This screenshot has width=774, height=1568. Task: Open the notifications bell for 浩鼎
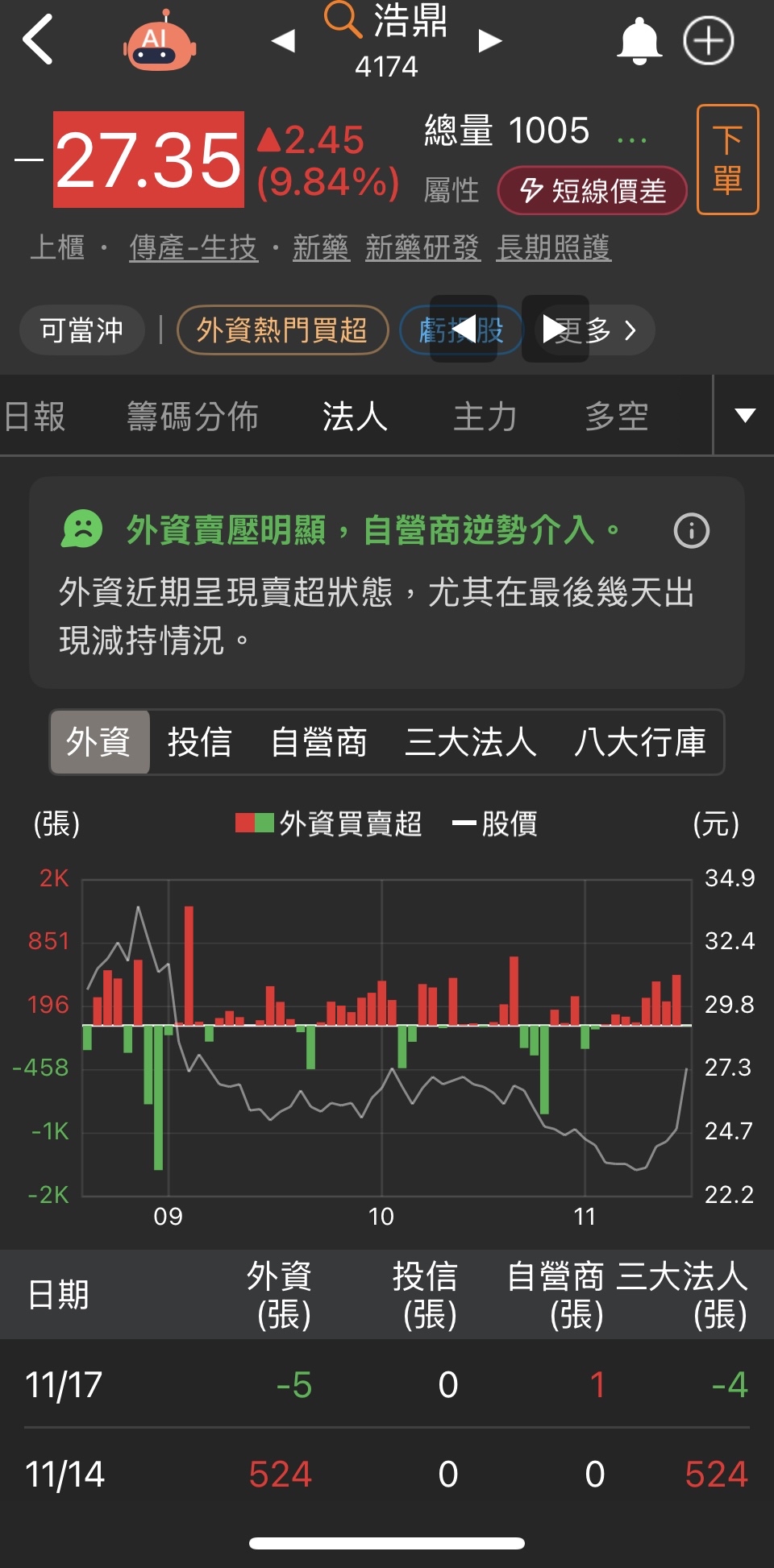coord(639,40)
